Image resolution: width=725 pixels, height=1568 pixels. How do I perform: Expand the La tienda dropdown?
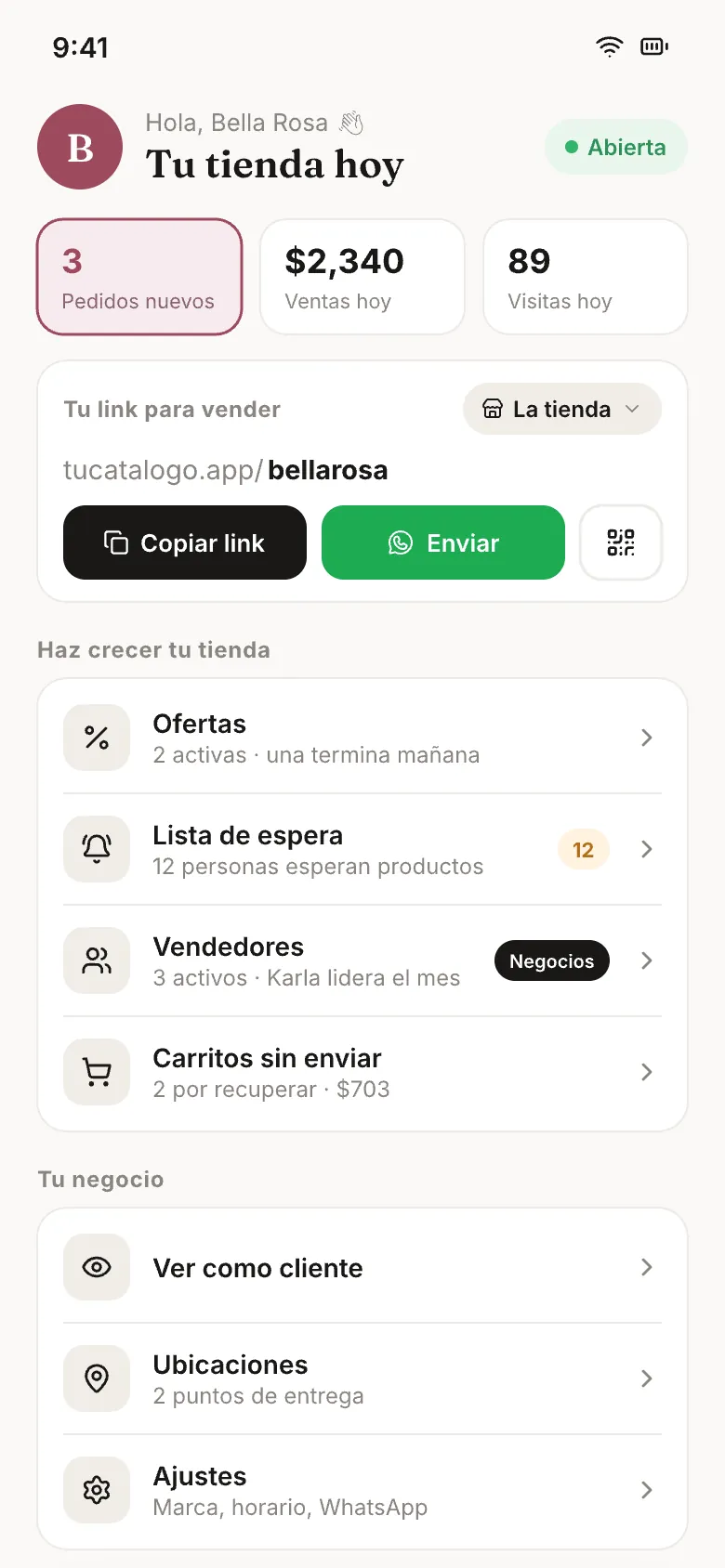pyautogui.click(x=562, y=409)
